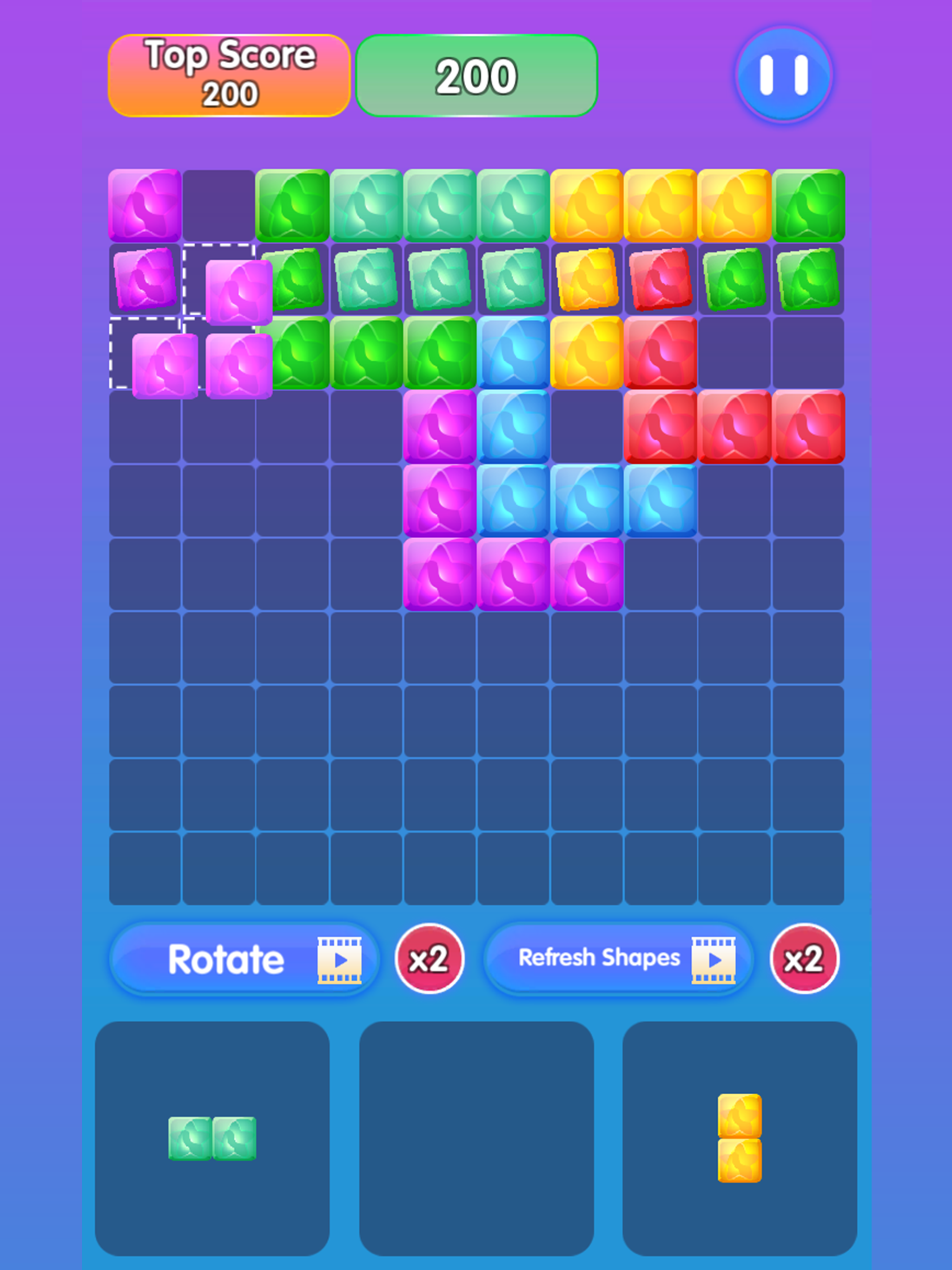Select the yellow vertical shape in the right tray
Screen dimensions: 952x1270
740,1140
